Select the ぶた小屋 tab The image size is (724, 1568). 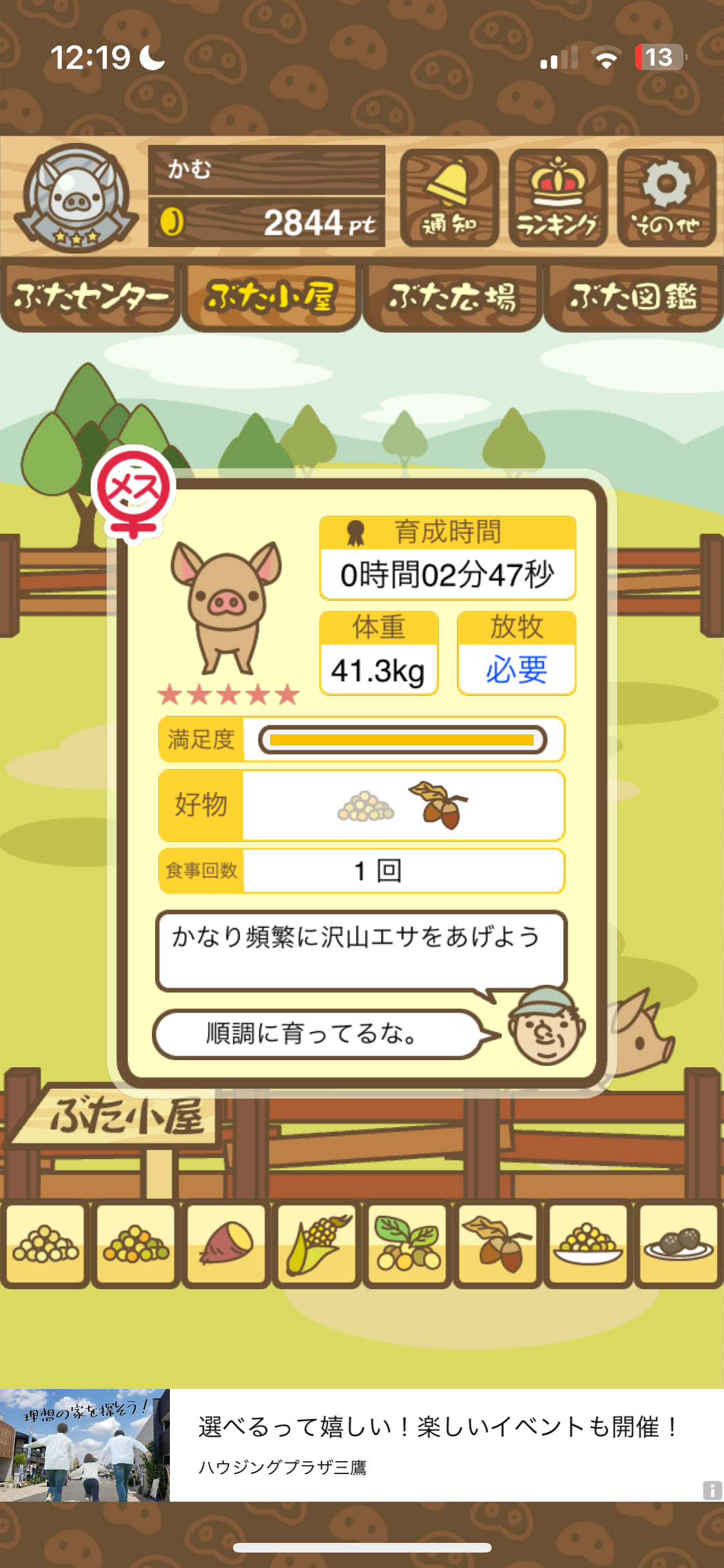coord(271,297)
